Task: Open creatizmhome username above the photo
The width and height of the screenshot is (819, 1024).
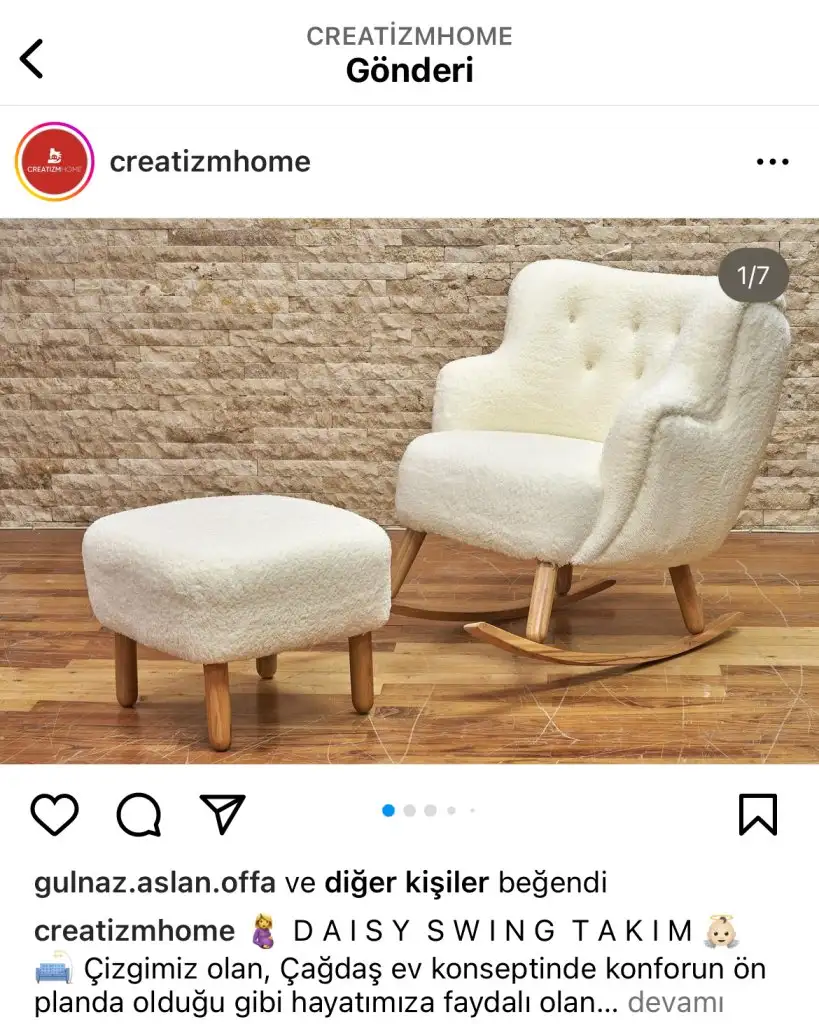Action: tap(210, 162)
